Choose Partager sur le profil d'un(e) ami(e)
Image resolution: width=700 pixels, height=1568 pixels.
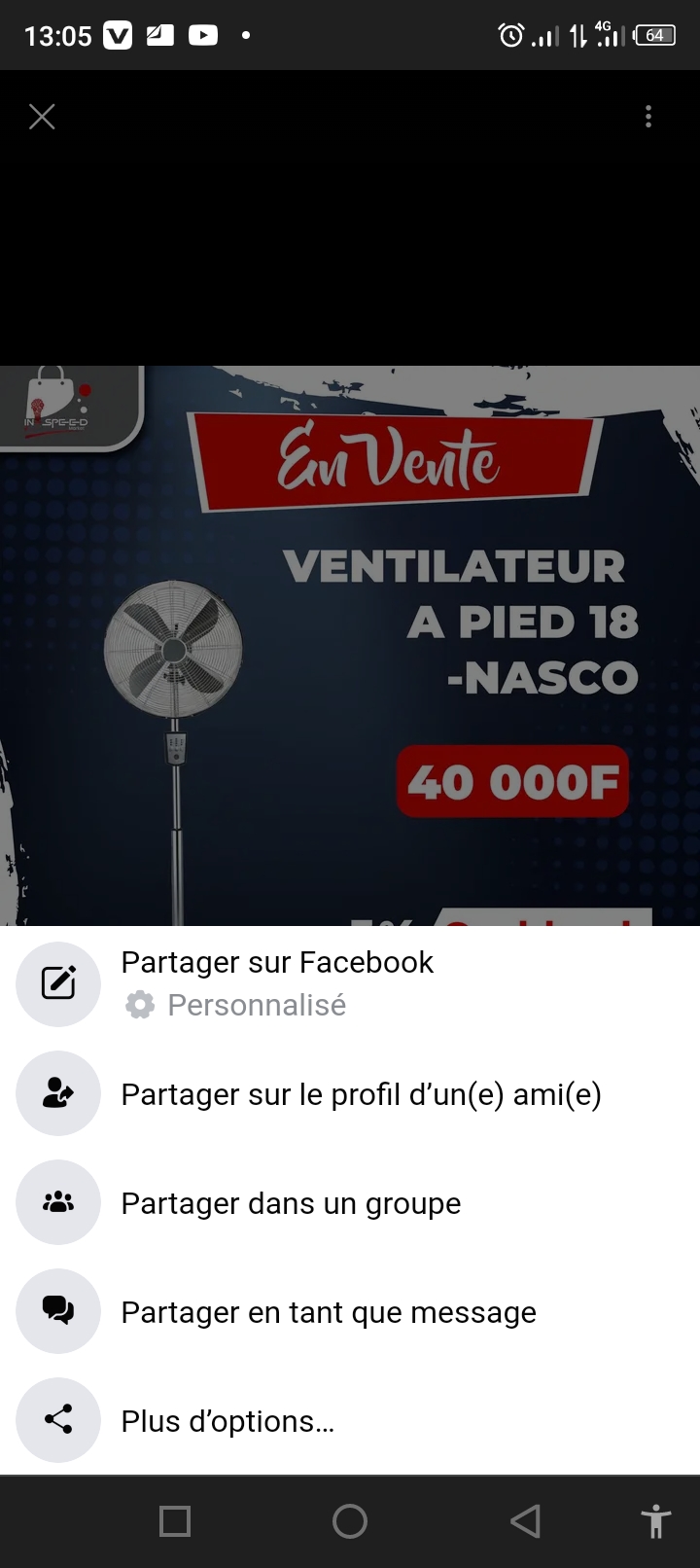361,1094
